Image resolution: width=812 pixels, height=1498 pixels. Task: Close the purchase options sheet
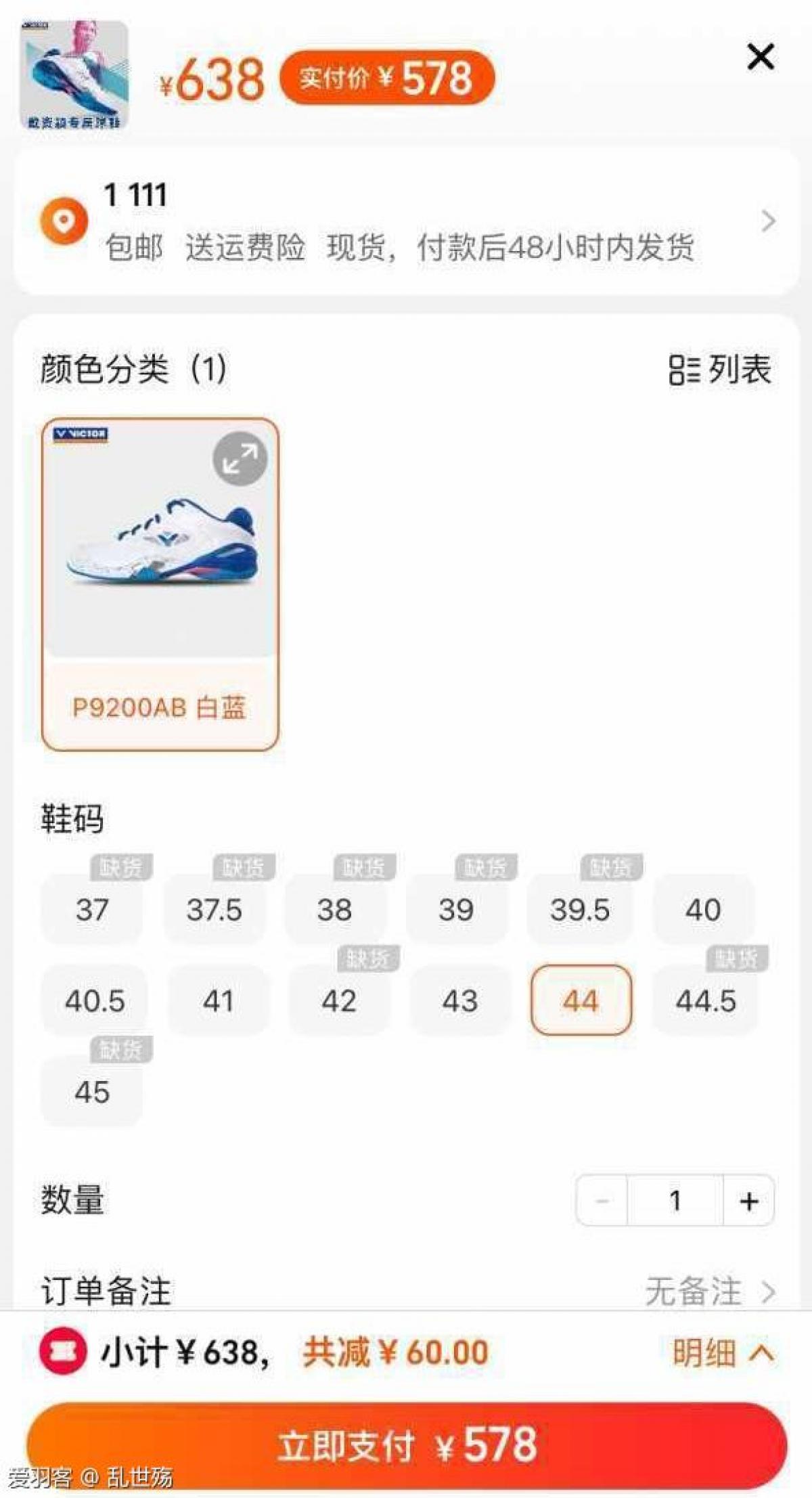(x=760, y=57)
